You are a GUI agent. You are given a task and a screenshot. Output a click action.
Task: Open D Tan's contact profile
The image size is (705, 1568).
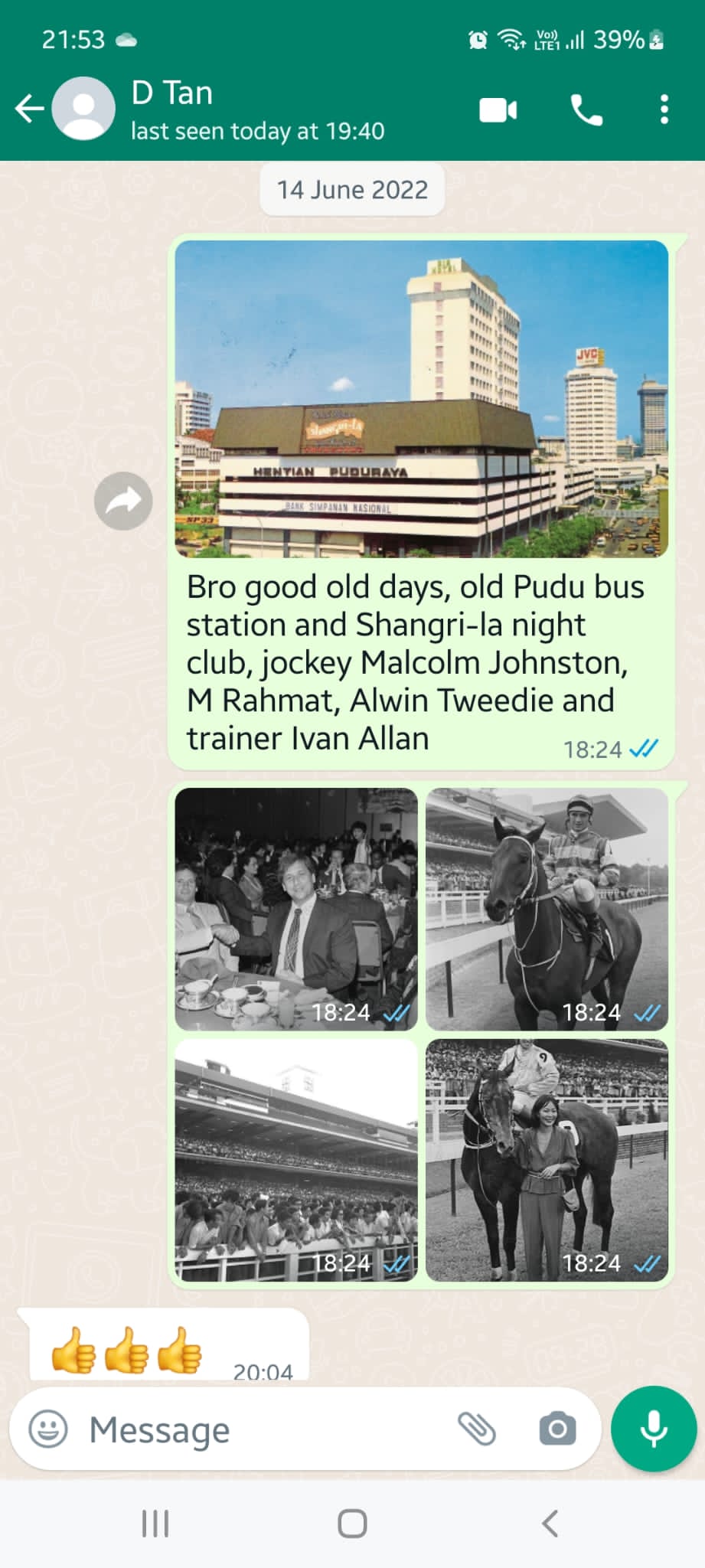pyautogui.click(x=257, y=110)
